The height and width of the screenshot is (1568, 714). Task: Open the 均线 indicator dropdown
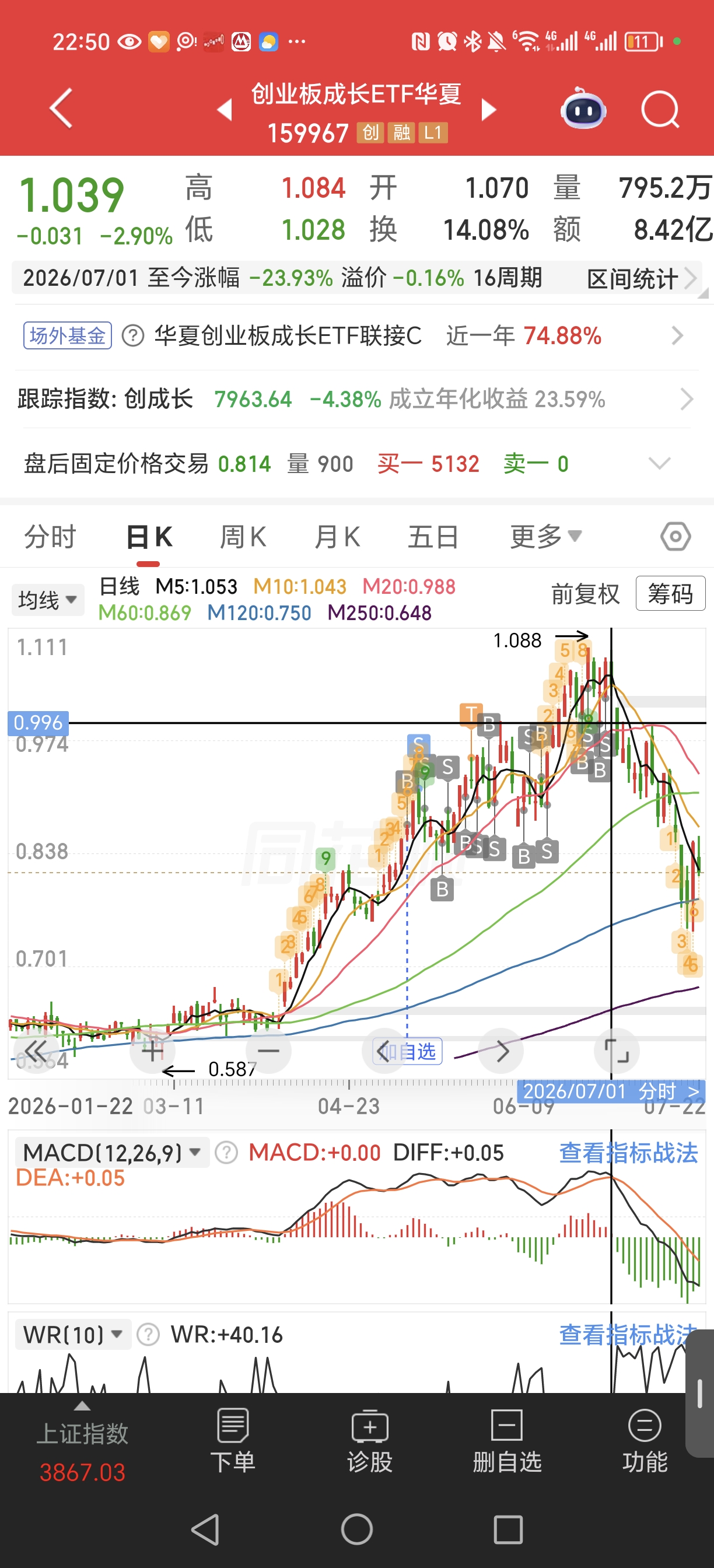(47, 600)
